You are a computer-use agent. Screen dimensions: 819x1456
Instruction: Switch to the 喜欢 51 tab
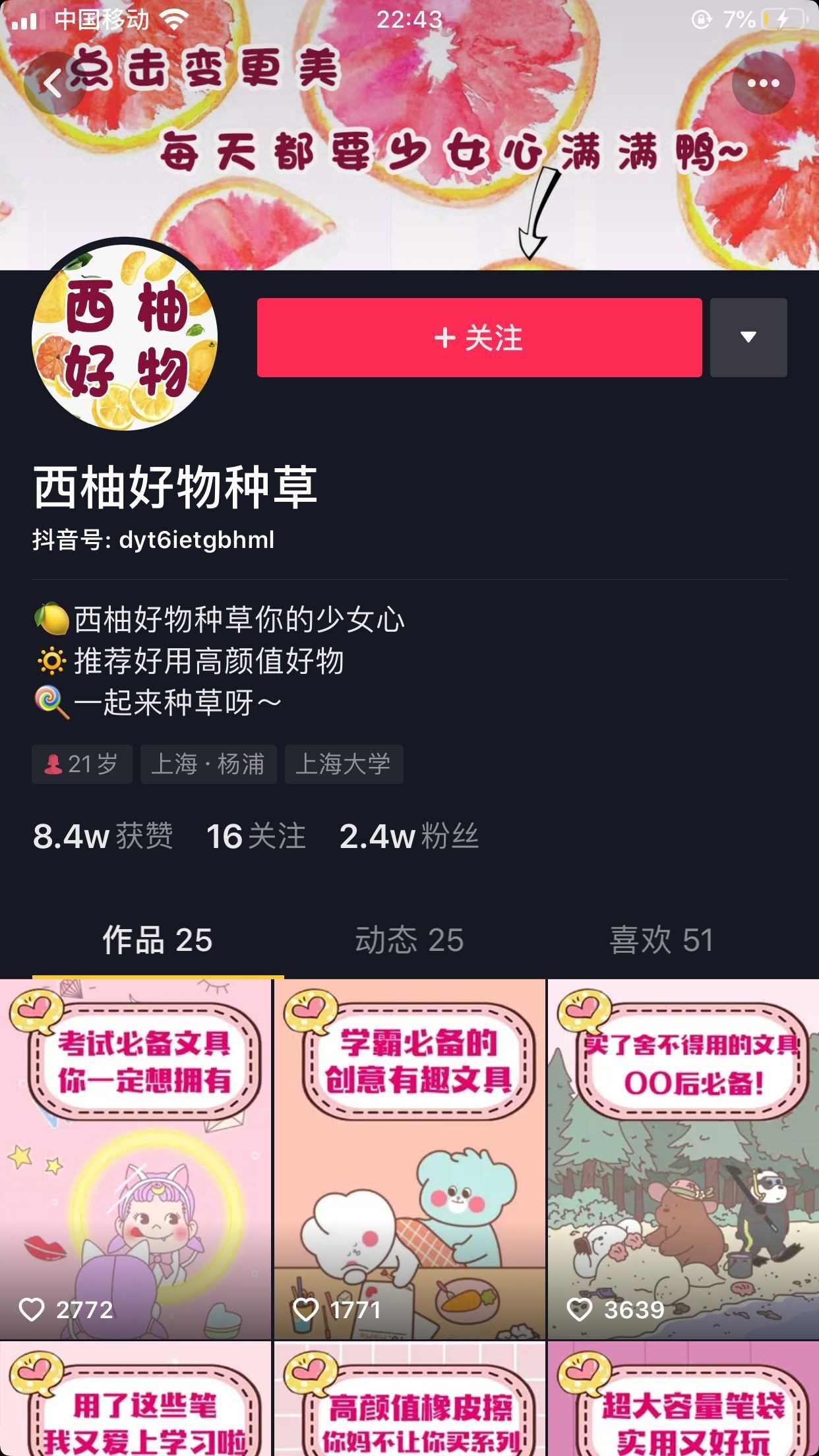(661, 940)
